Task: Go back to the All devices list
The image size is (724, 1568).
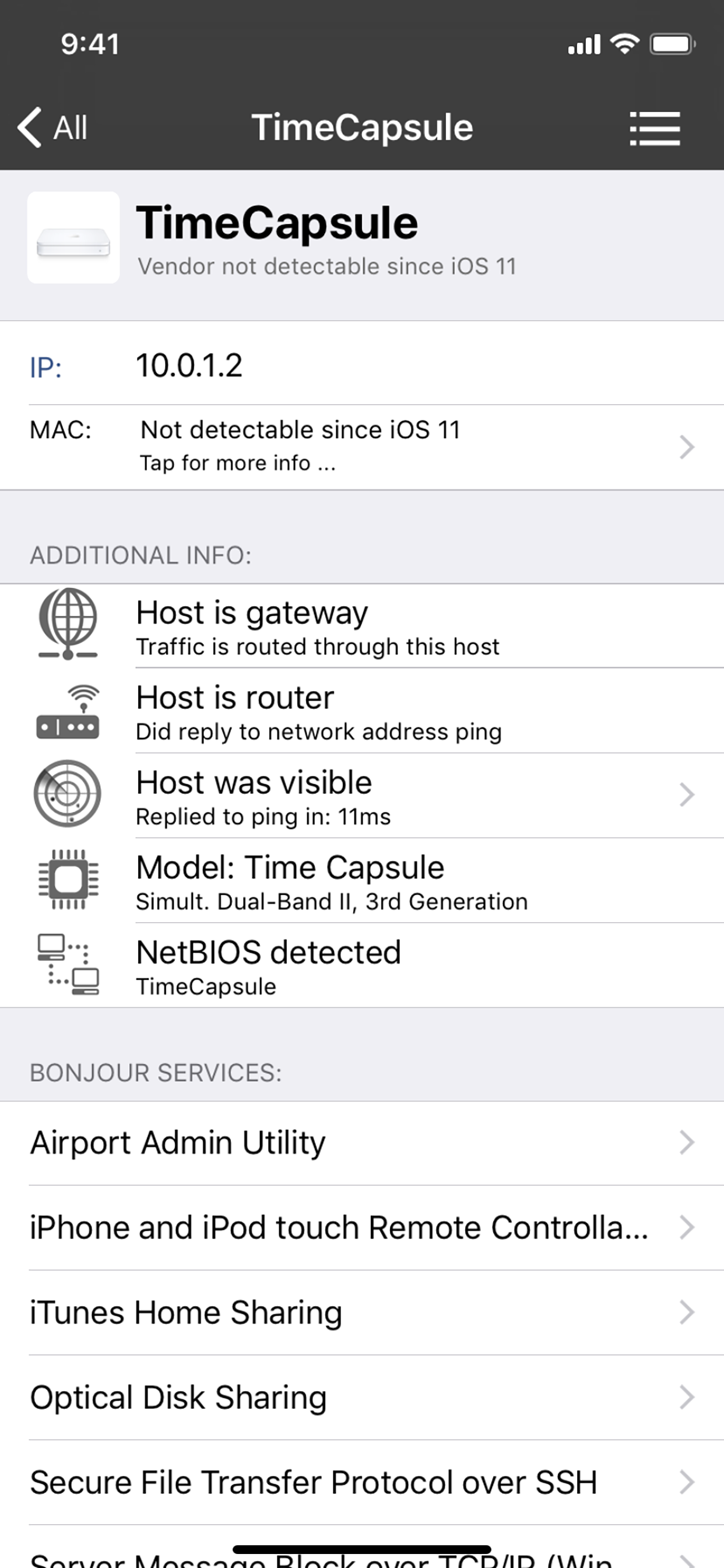Action: coord(55,127)
